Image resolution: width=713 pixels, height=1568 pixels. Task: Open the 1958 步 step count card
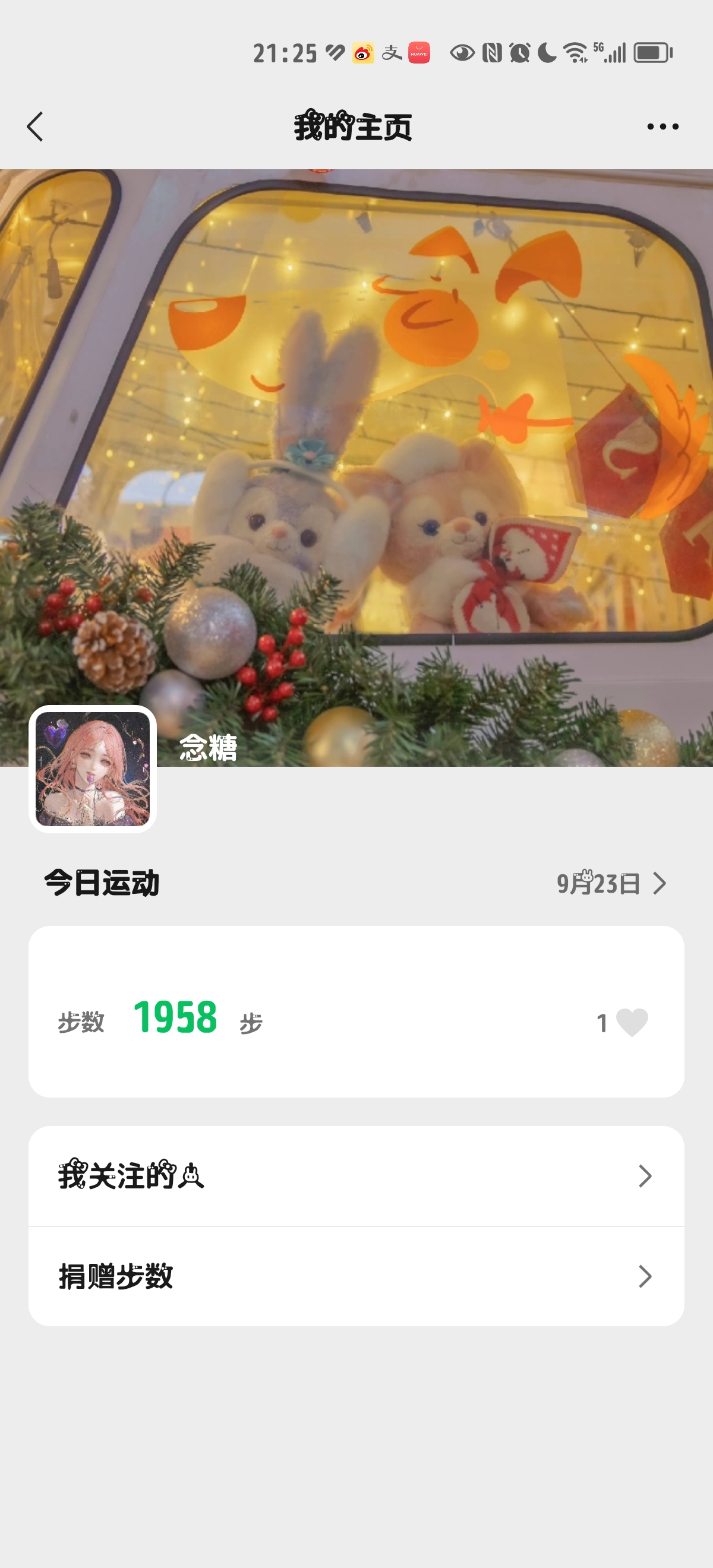[356, 1011]
